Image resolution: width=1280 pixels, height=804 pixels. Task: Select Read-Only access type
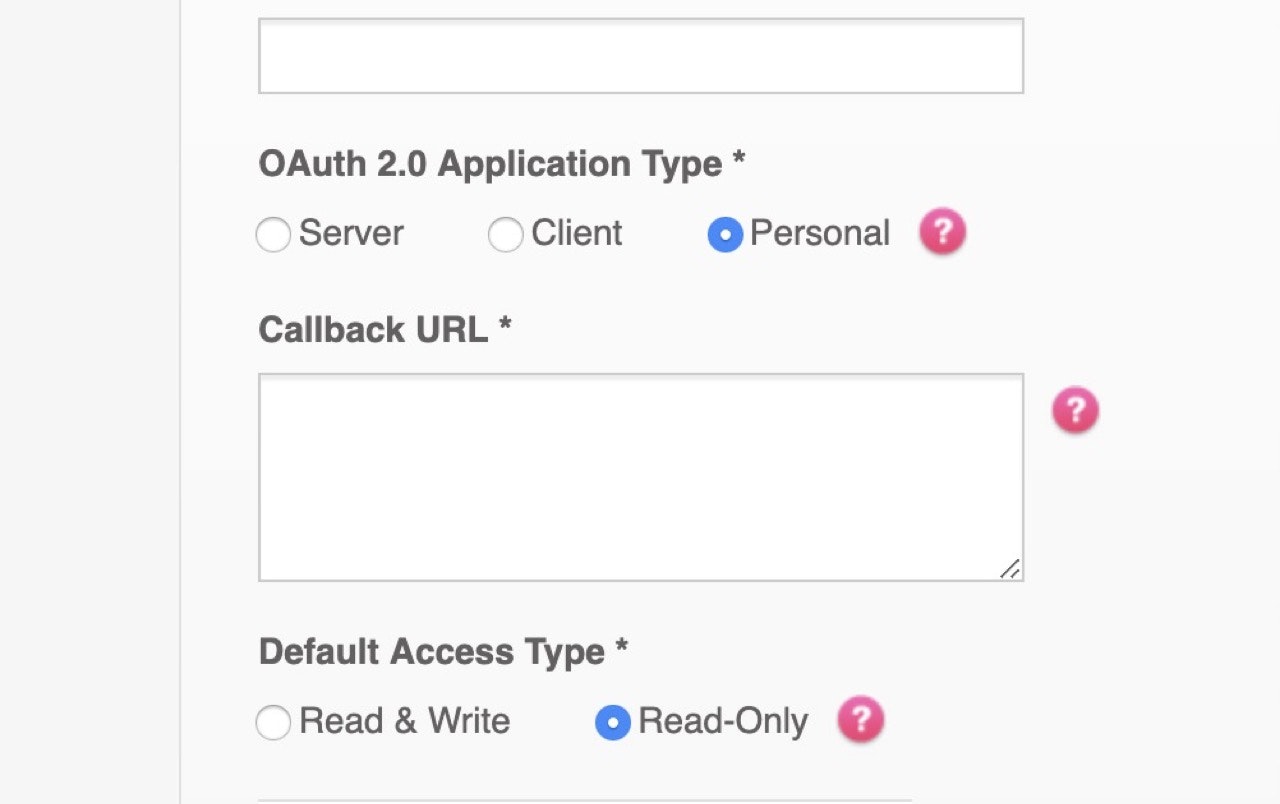point(612,722)
